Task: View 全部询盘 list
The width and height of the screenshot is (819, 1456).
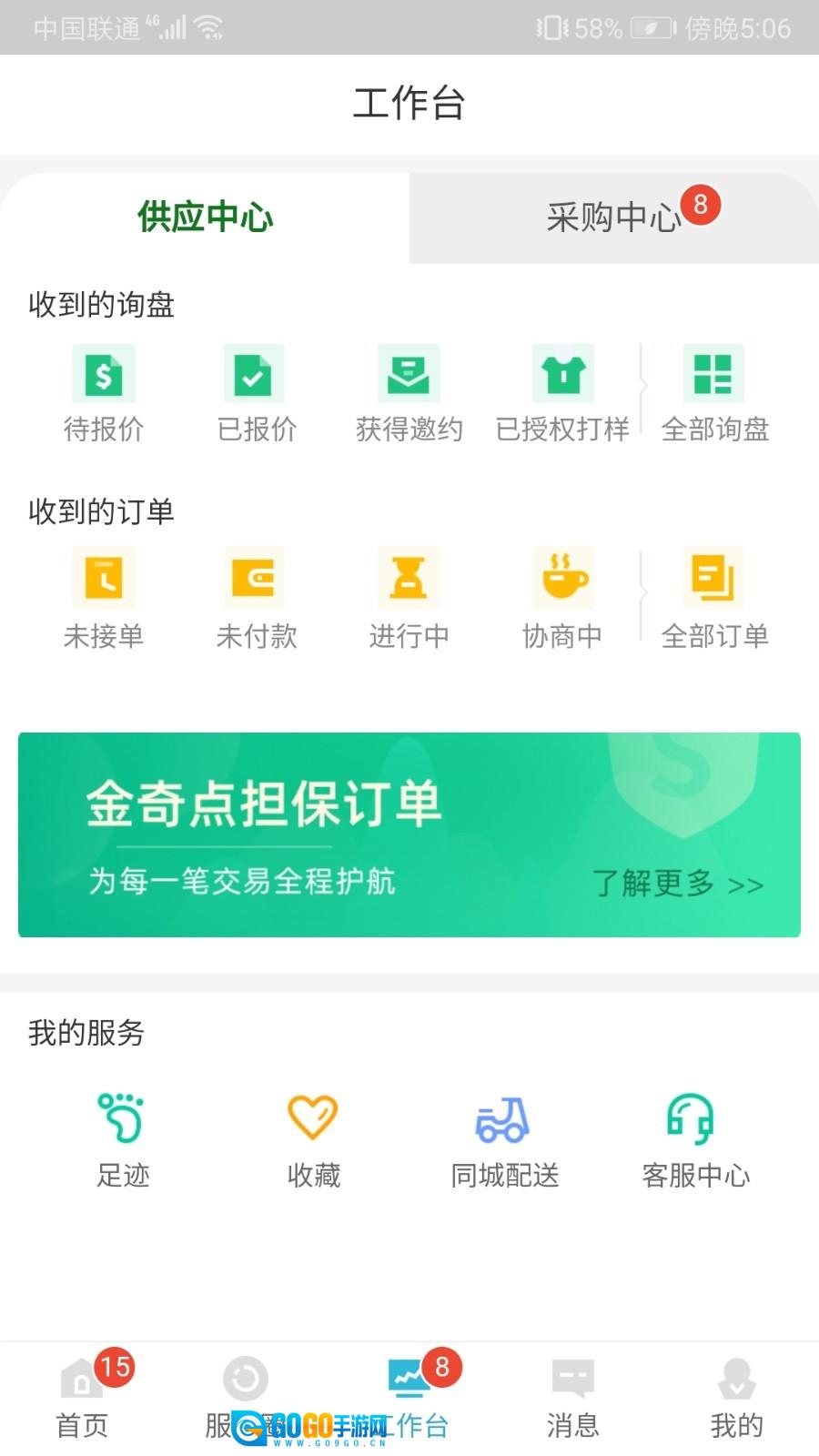Action: pyautogui.click(x=714, y=392)
